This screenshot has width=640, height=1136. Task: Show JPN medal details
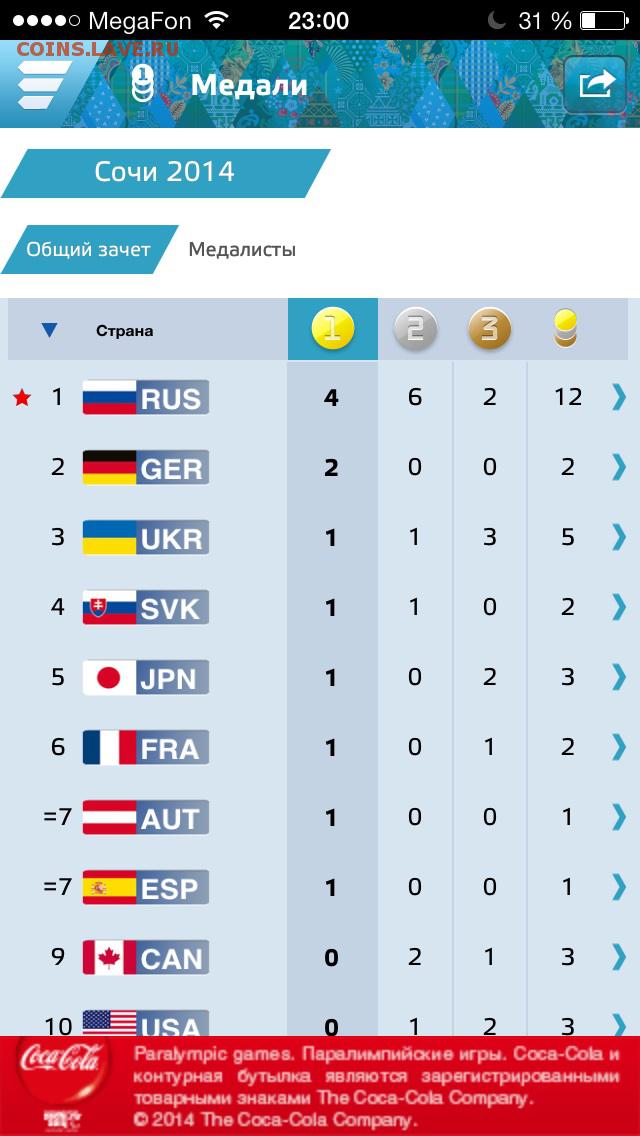[618, 677]
